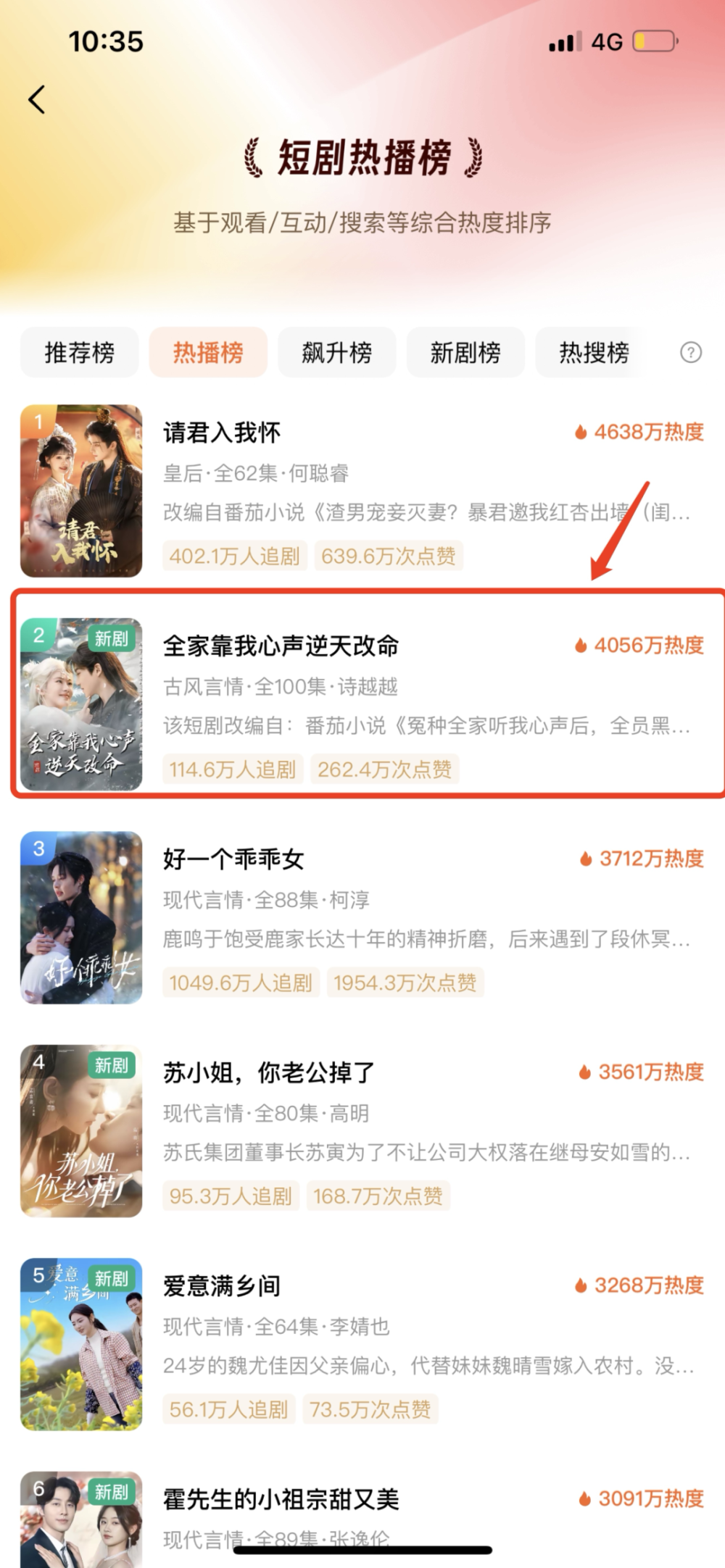
Task: Tap the flame icon beside 4056万热度
Action: click(x=580, y=645)
